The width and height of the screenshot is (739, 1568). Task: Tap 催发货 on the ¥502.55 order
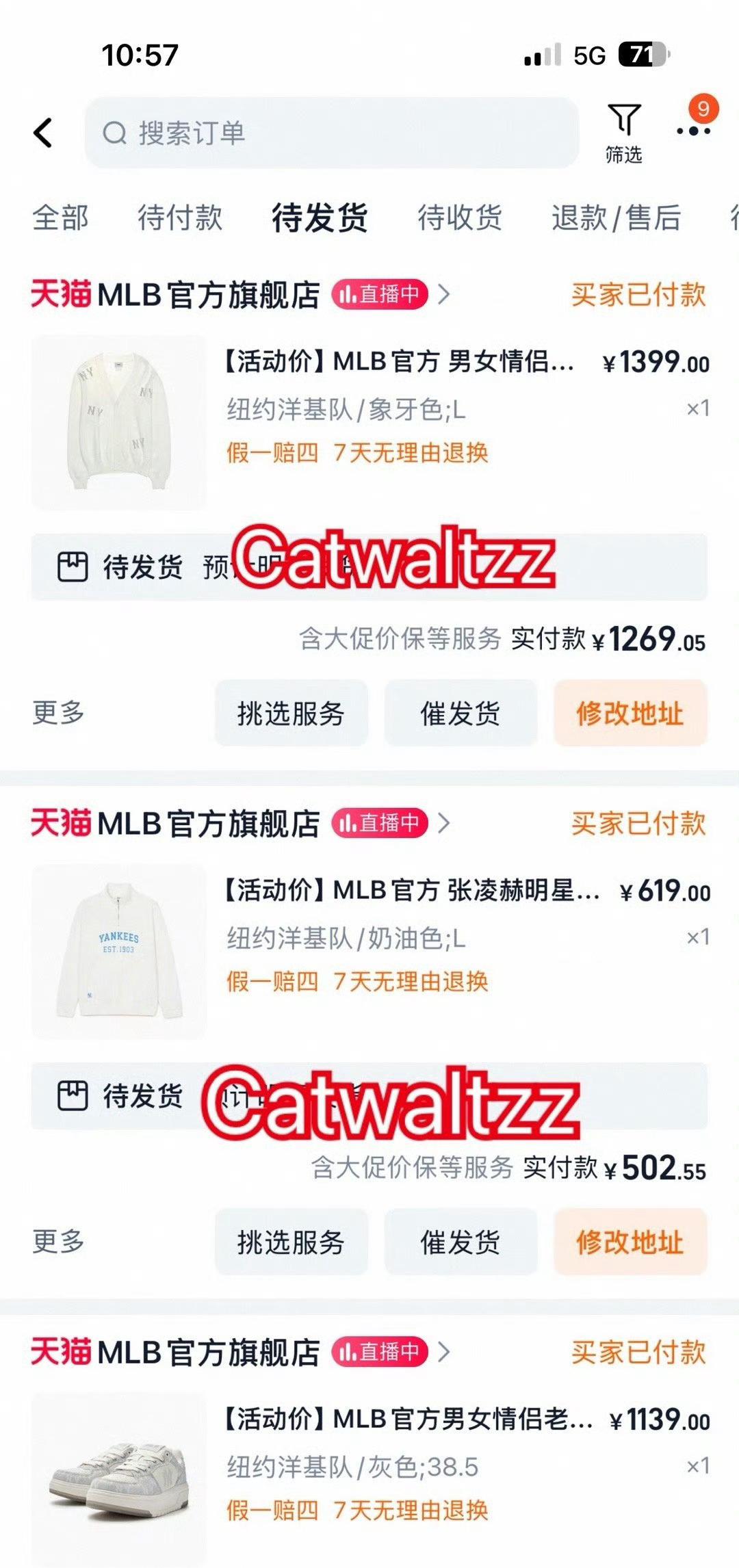[x=461, y=1242]
